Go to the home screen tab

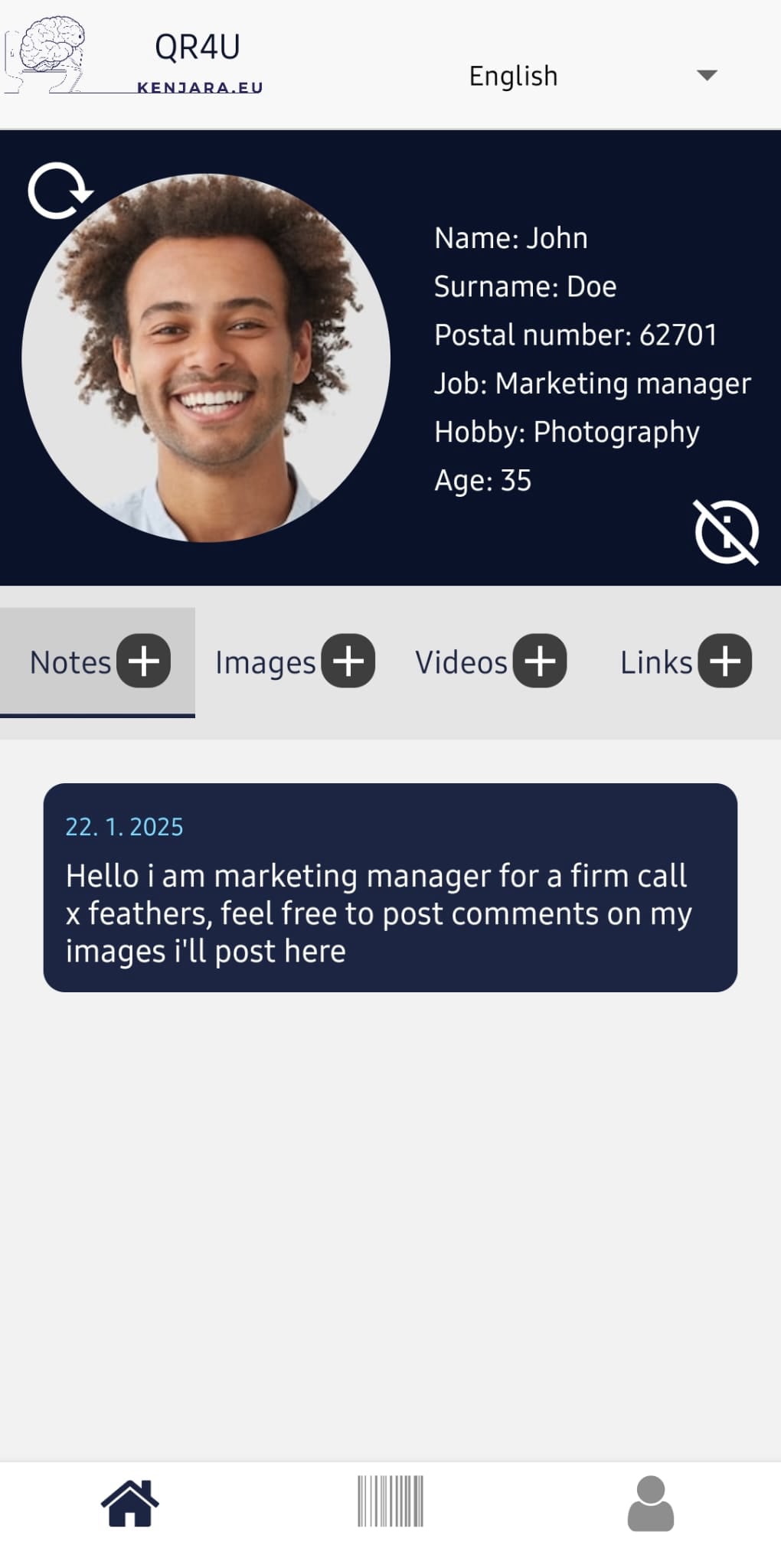(130, 1503)
